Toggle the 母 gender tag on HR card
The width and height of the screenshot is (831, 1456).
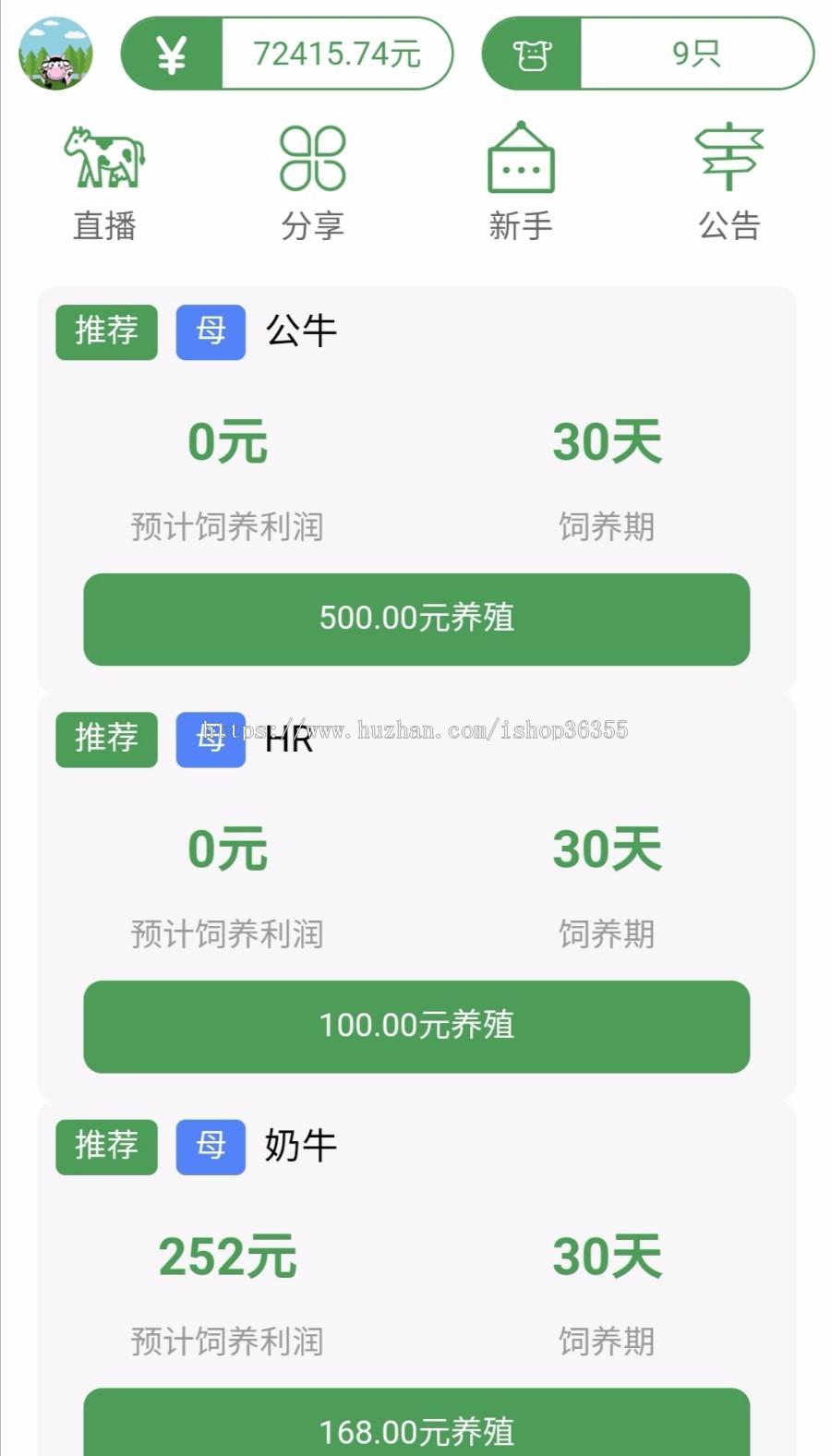(210, 739)
